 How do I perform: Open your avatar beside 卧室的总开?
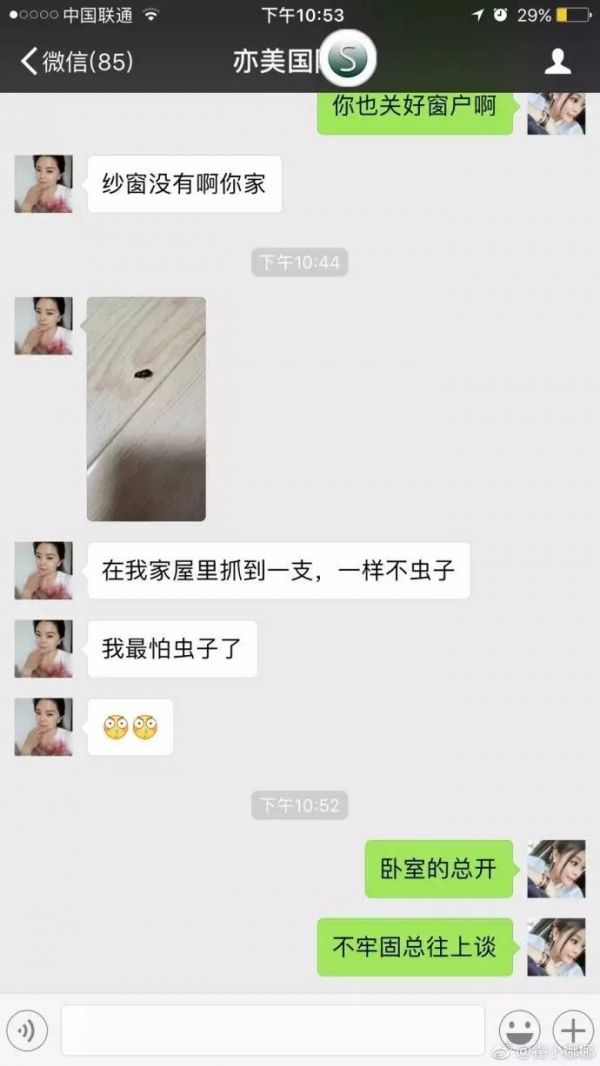[556, 868]
